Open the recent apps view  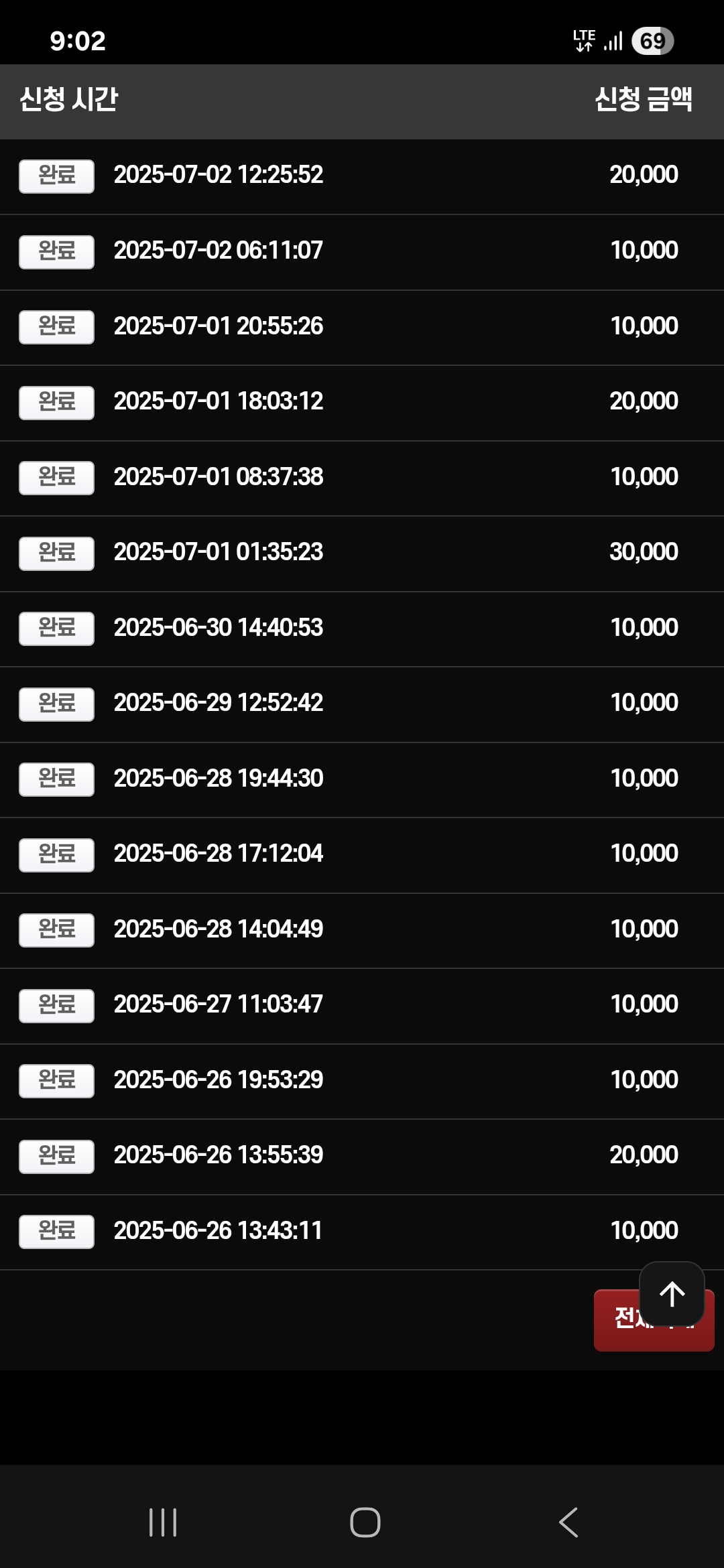163,1522
